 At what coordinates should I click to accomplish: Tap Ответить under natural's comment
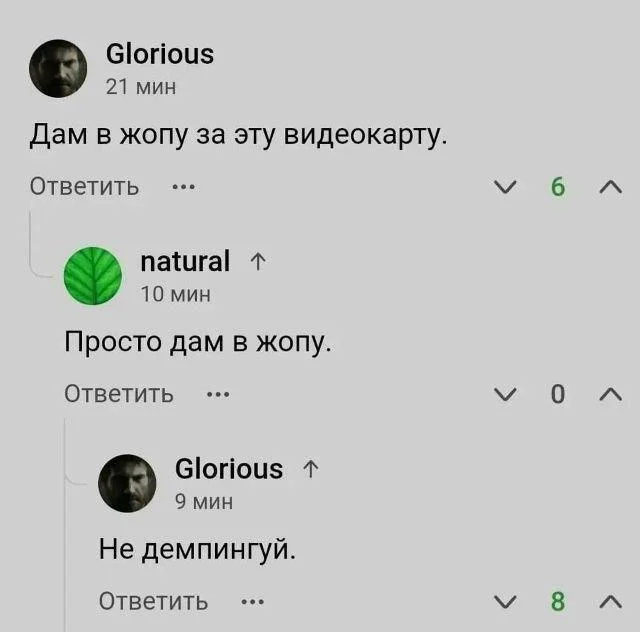coord(119,394)
